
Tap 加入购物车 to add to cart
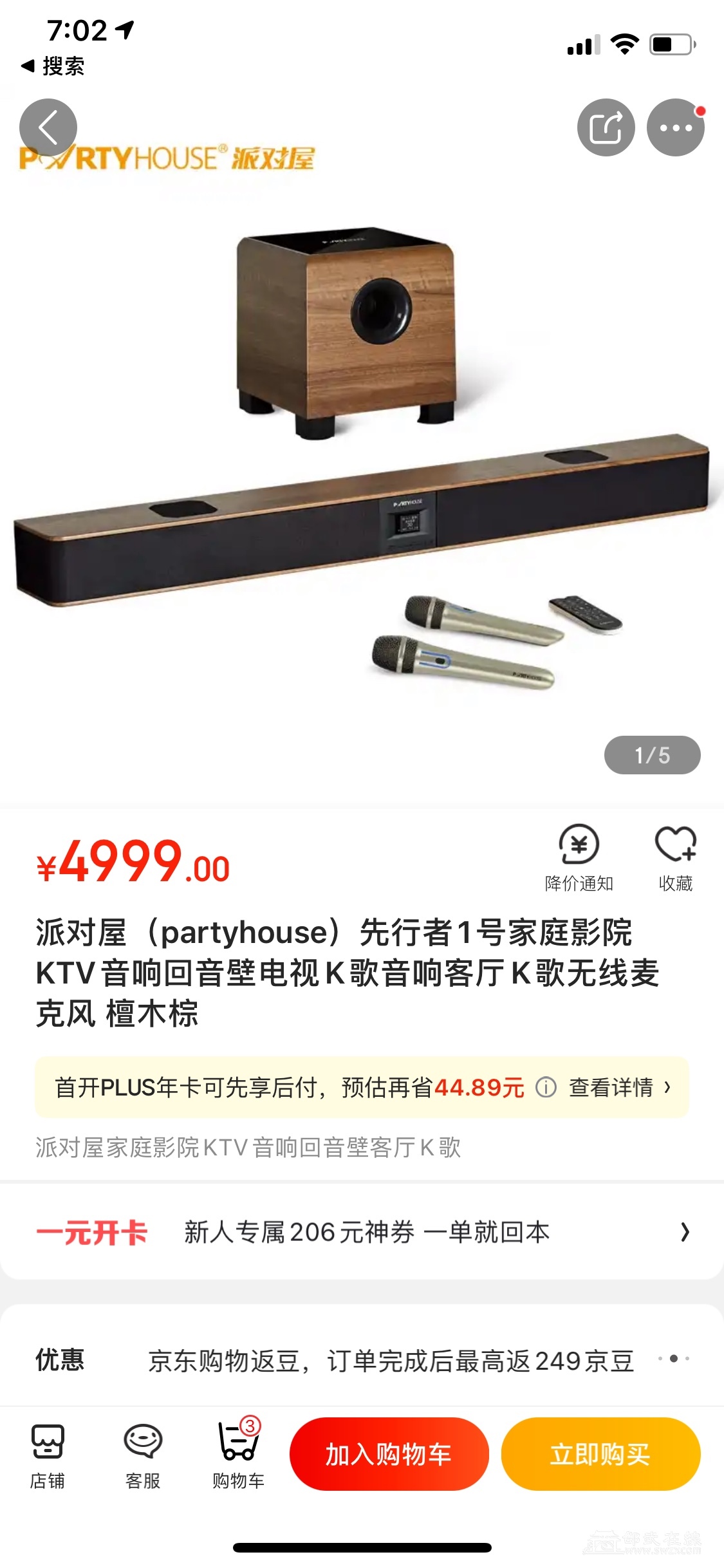click(x=389, y=1454)
